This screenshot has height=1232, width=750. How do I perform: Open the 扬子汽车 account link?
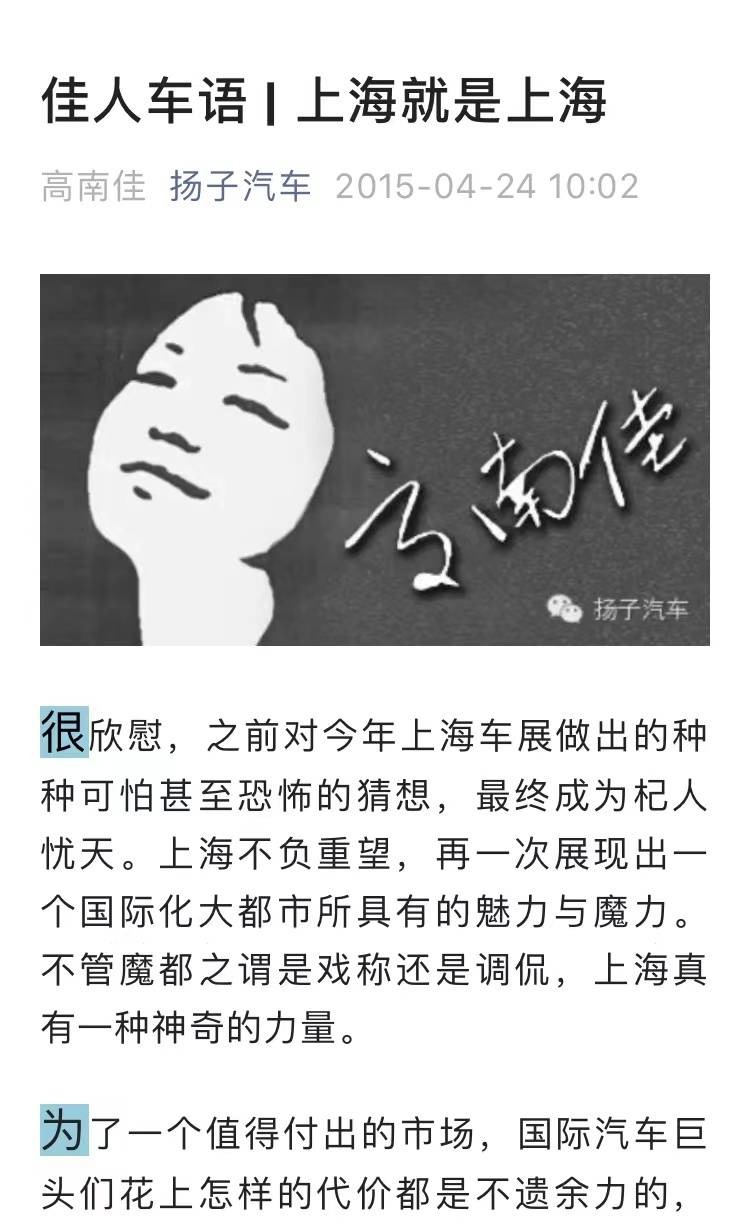click(240, 187)
